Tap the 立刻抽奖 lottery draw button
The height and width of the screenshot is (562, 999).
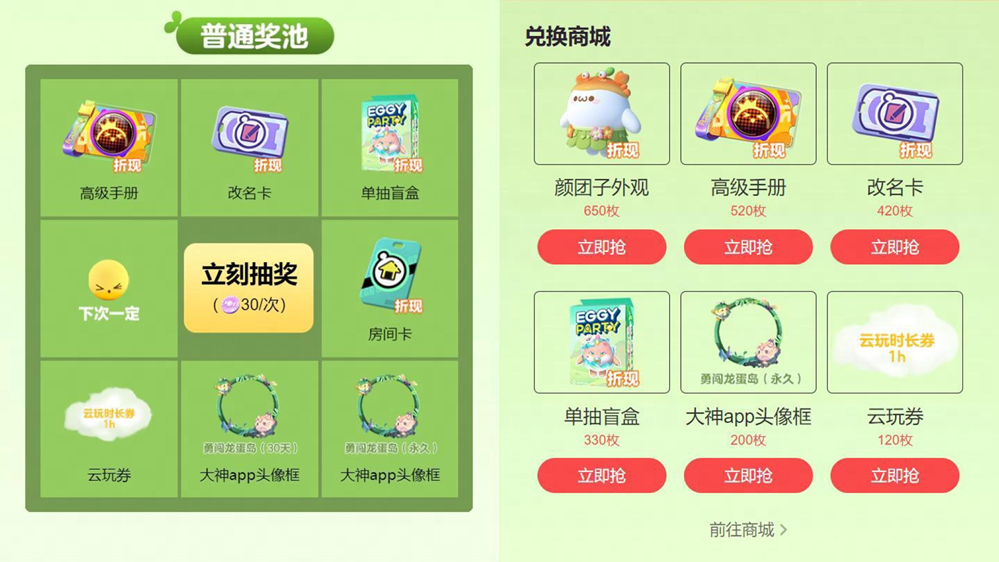pos(249,288)
